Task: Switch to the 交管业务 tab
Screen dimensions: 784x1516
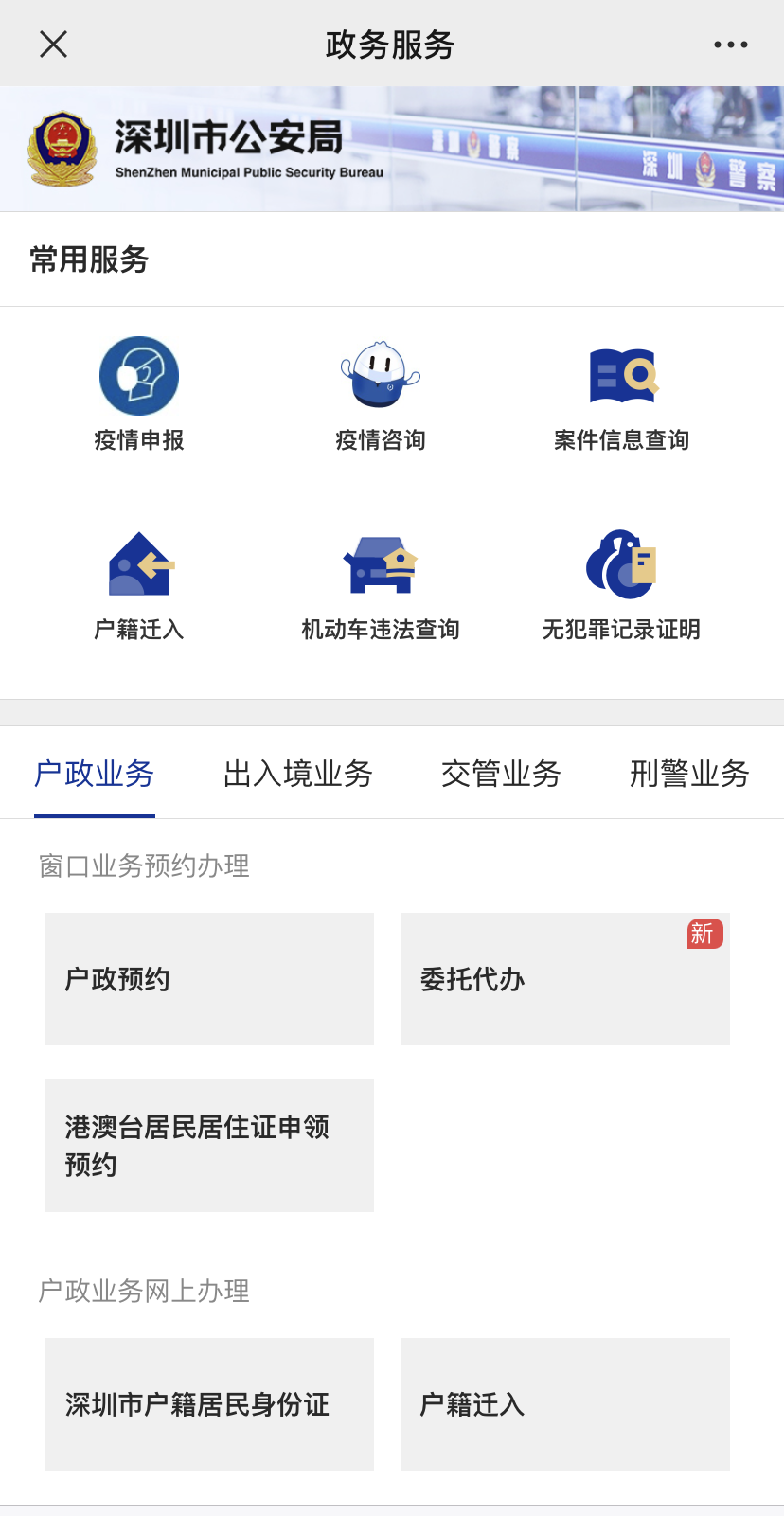Action: [x=501, y=774]
